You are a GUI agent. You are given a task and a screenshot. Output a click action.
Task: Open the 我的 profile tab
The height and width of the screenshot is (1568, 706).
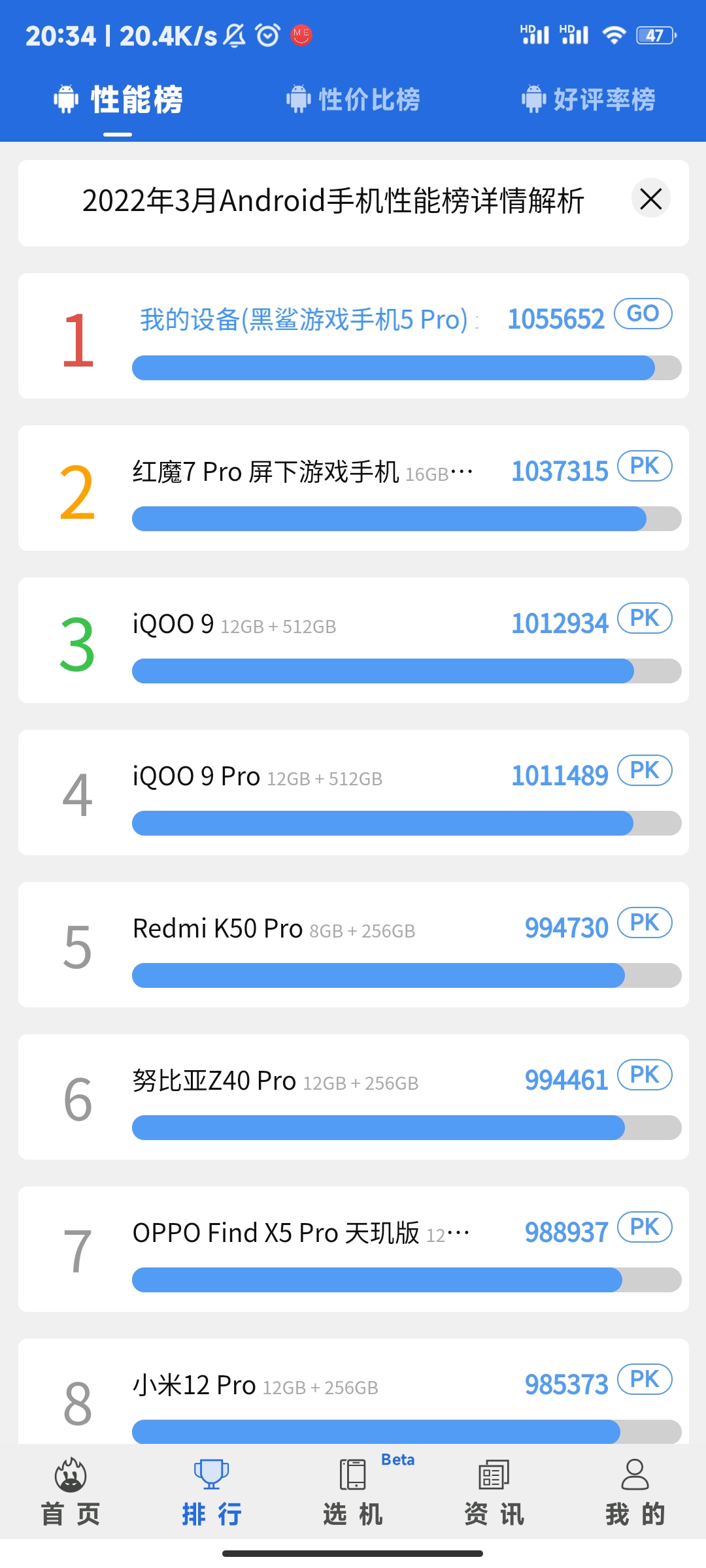[x=635, y=1492]
